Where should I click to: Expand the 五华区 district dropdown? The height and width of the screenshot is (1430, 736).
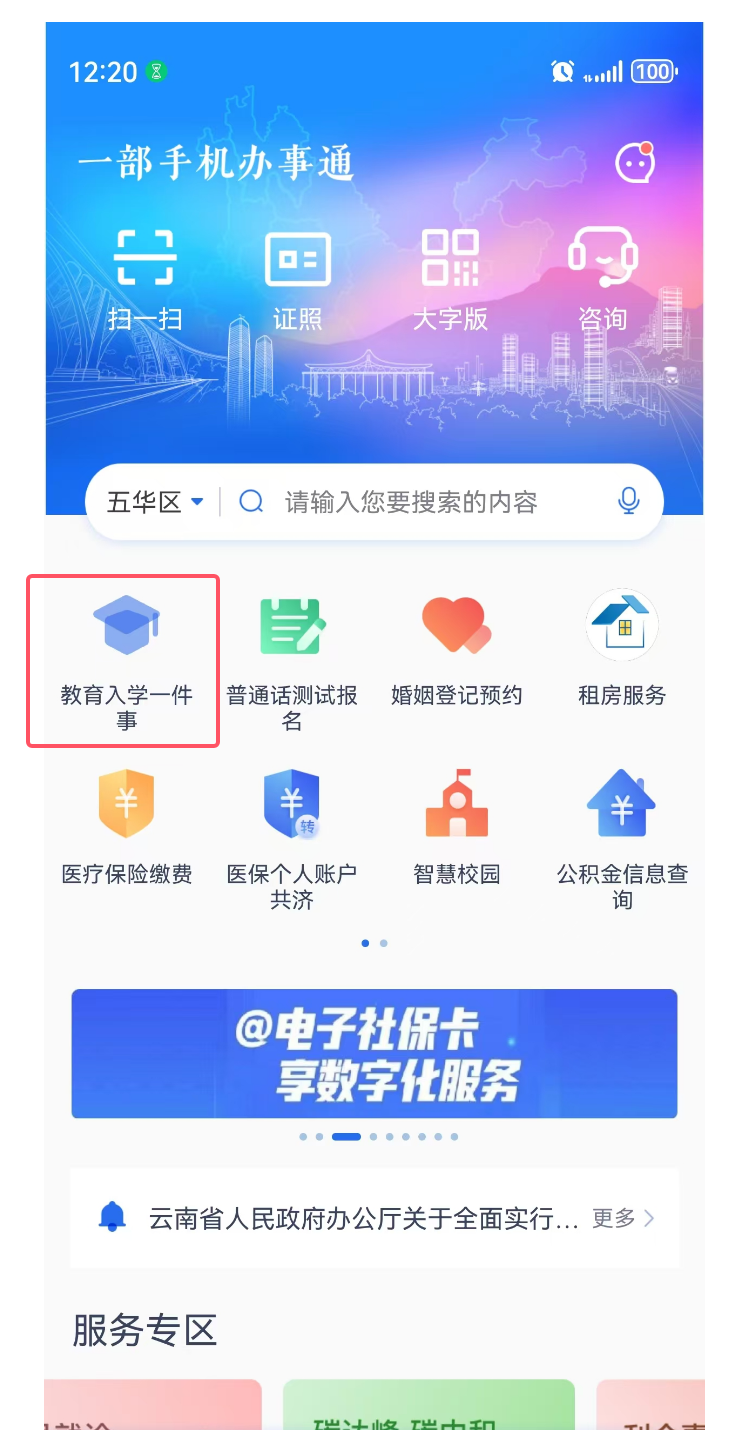[x=155, y=502]
